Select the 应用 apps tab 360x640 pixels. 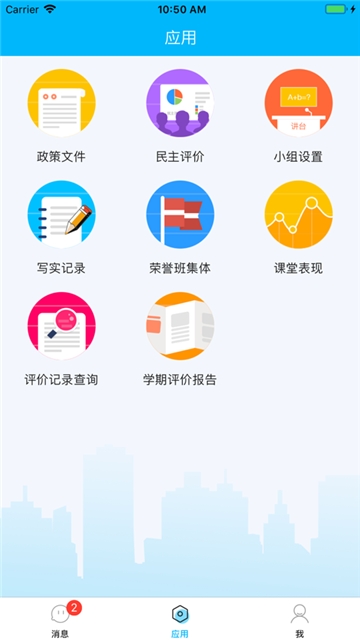180,620
